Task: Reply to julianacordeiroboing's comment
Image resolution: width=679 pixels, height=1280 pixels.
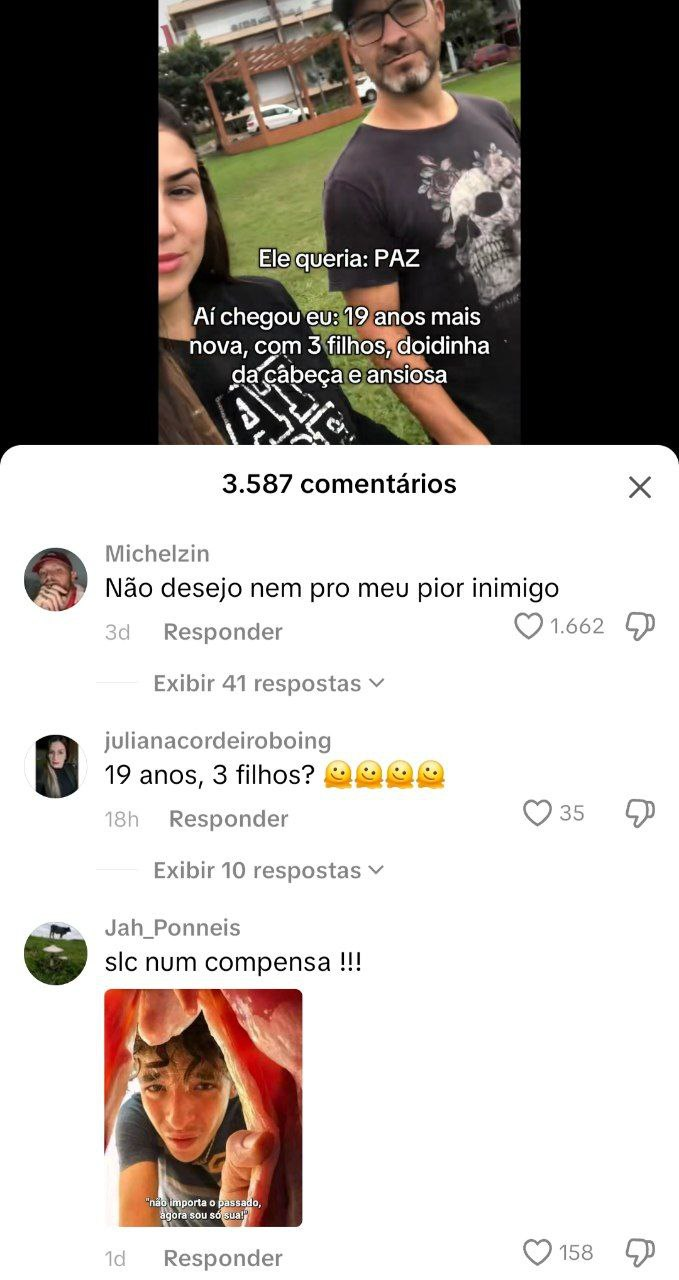Action: pyautogui.click(x=228, y=819)
